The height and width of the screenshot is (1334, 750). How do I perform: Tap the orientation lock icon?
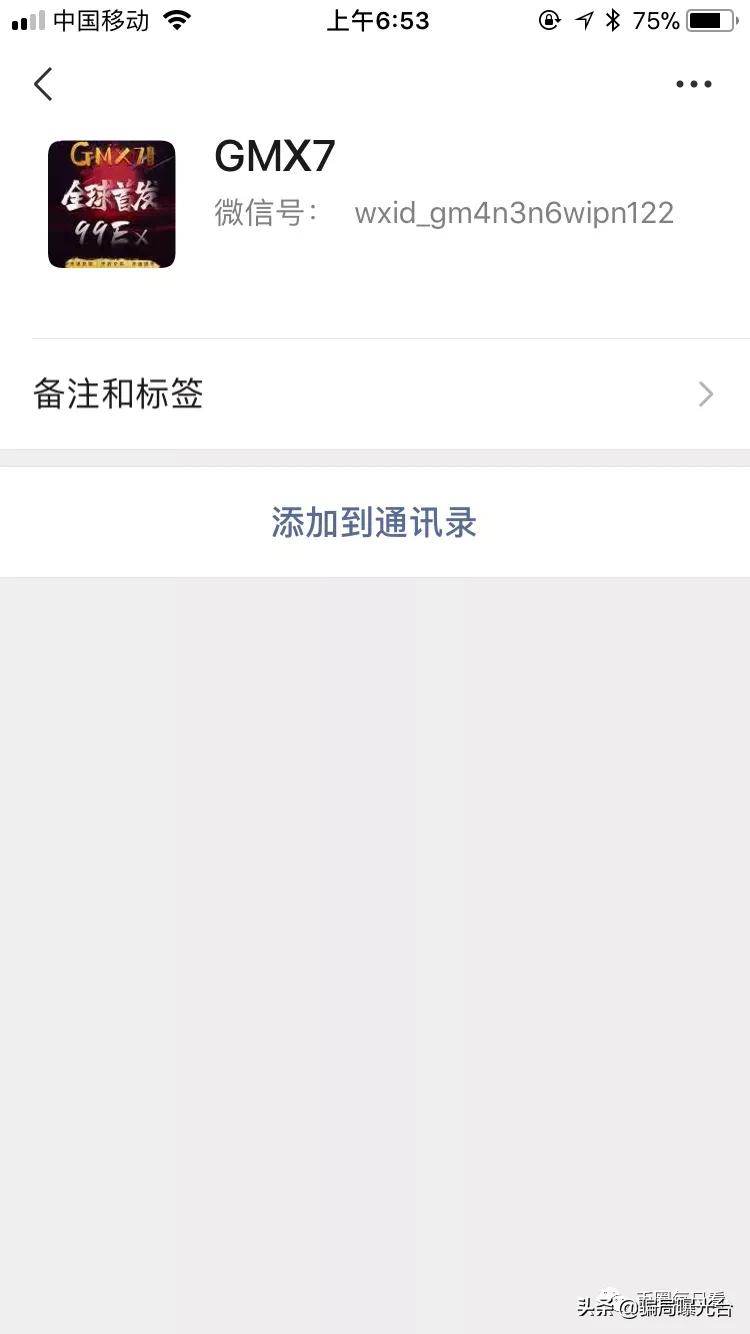549,19
